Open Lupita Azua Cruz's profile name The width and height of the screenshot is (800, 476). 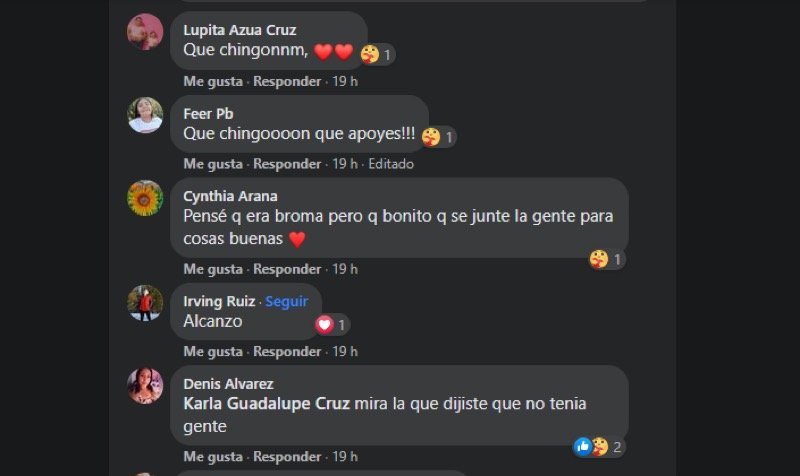[x=239, y=30]
